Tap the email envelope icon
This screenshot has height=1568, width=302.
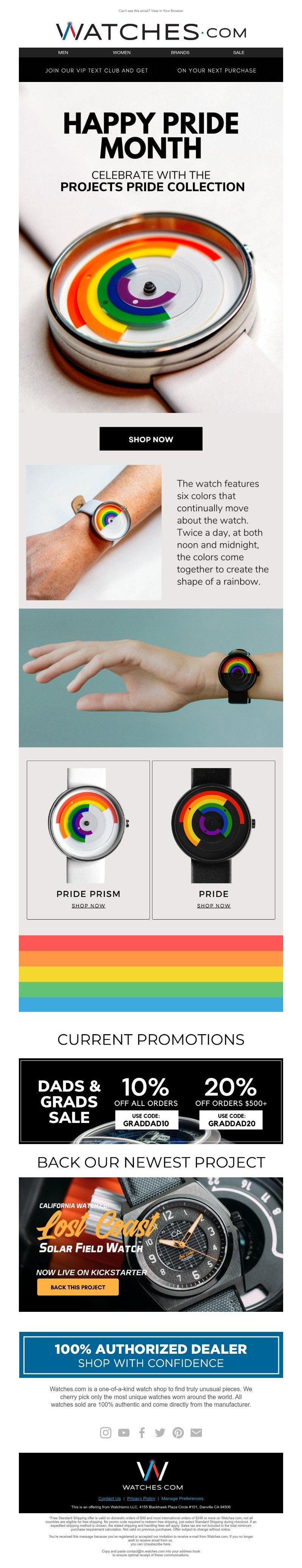pos(196,1432)
